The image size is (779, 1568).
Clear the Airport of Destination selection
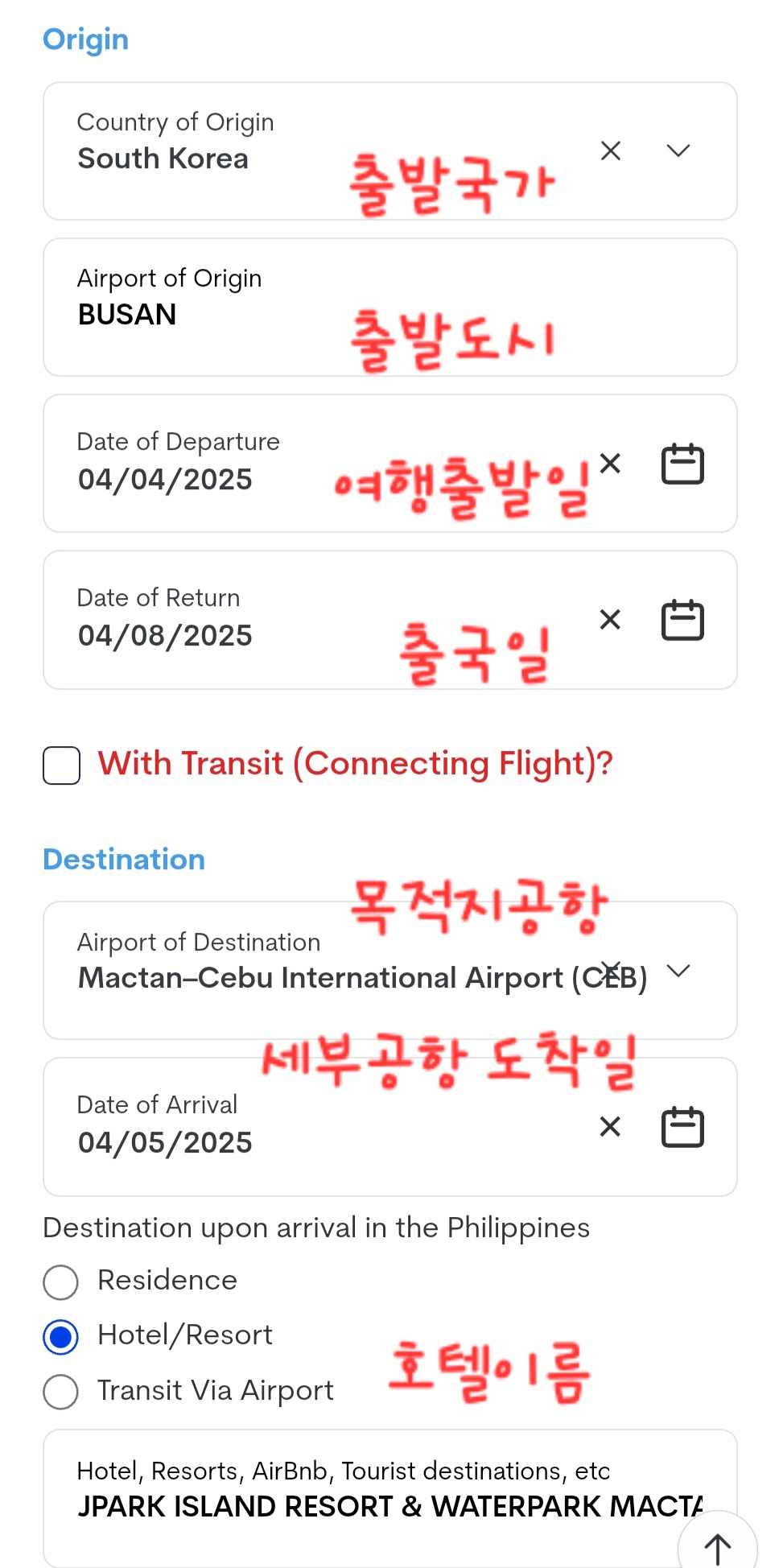610,971
